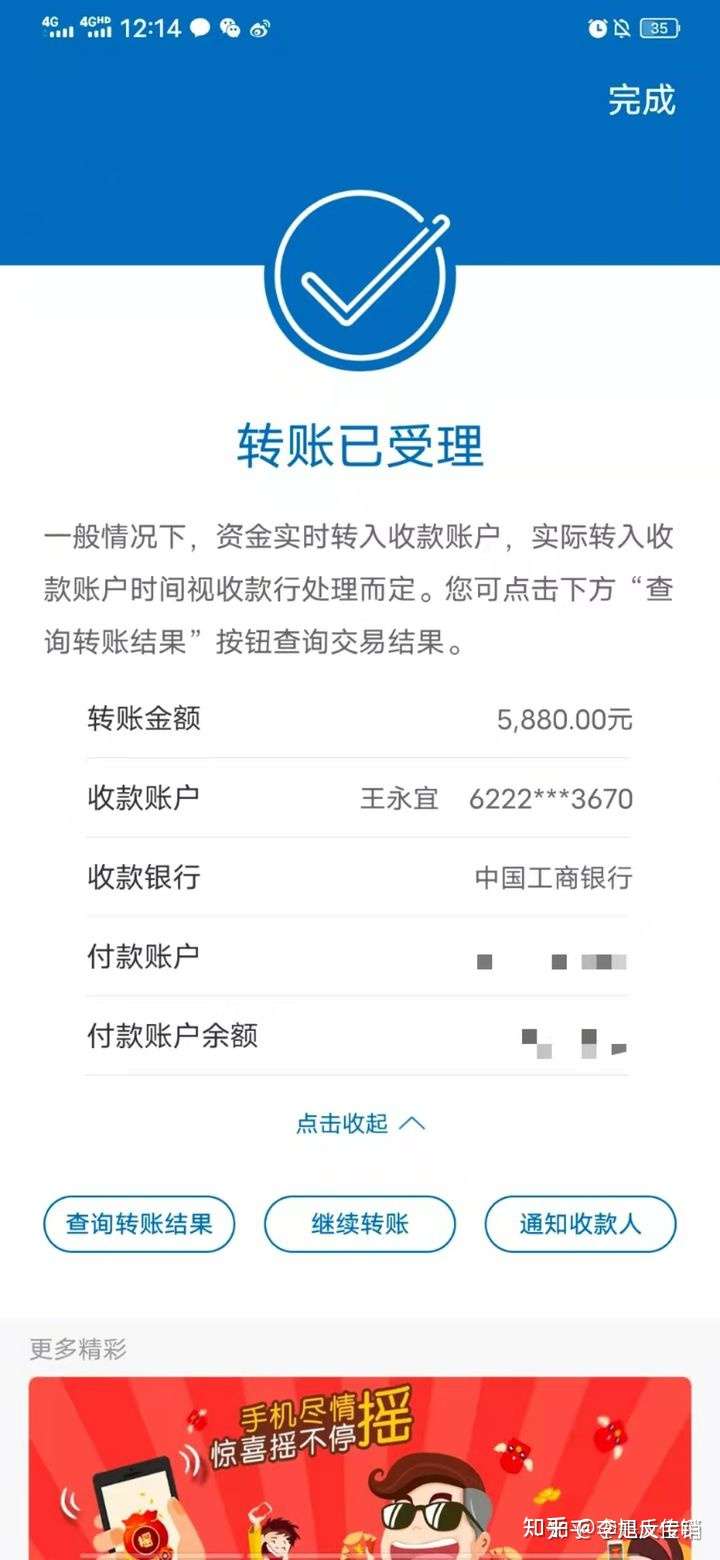The image size is (720, 1560).
Task: Tap 完成 to finish the transfer
Action: 642,100
